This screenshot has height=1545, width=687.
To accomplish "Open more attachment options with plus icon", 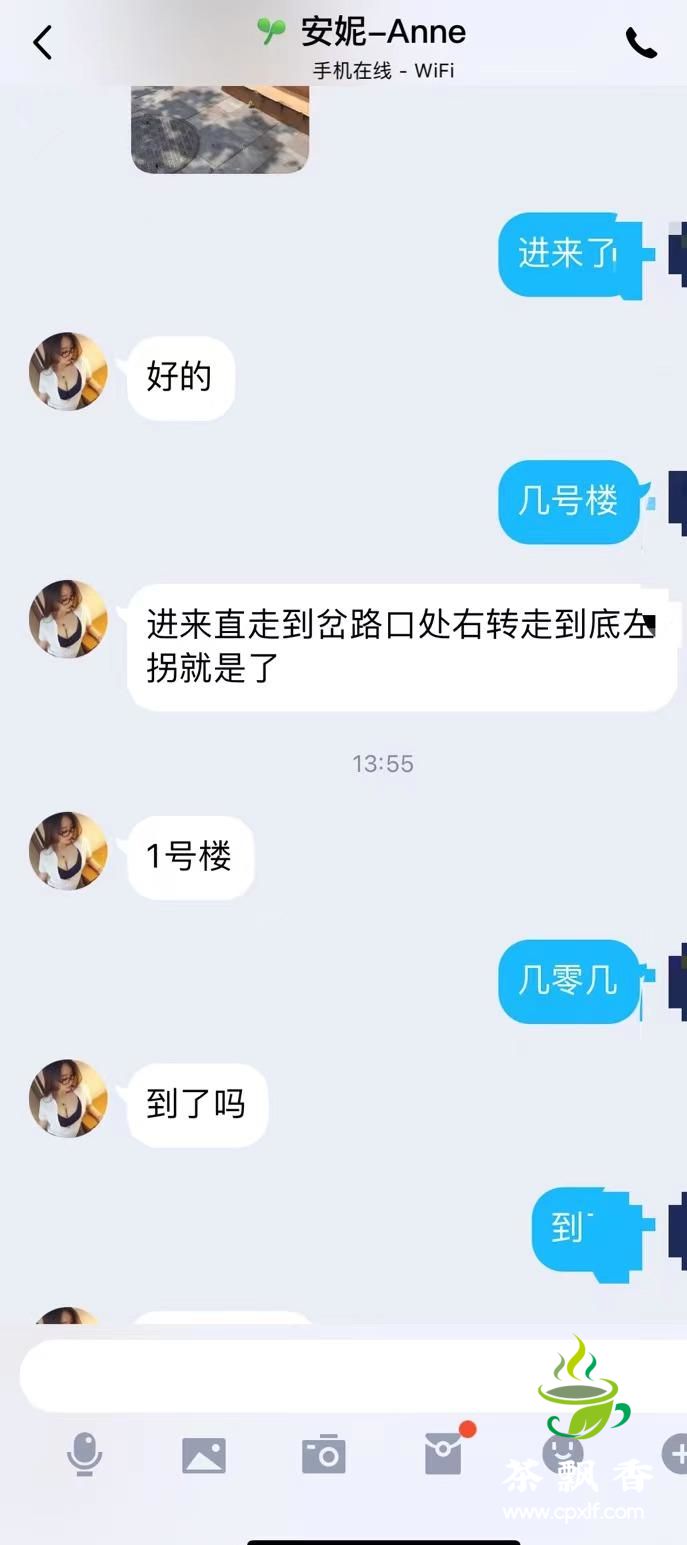I will pos(675,1452).
